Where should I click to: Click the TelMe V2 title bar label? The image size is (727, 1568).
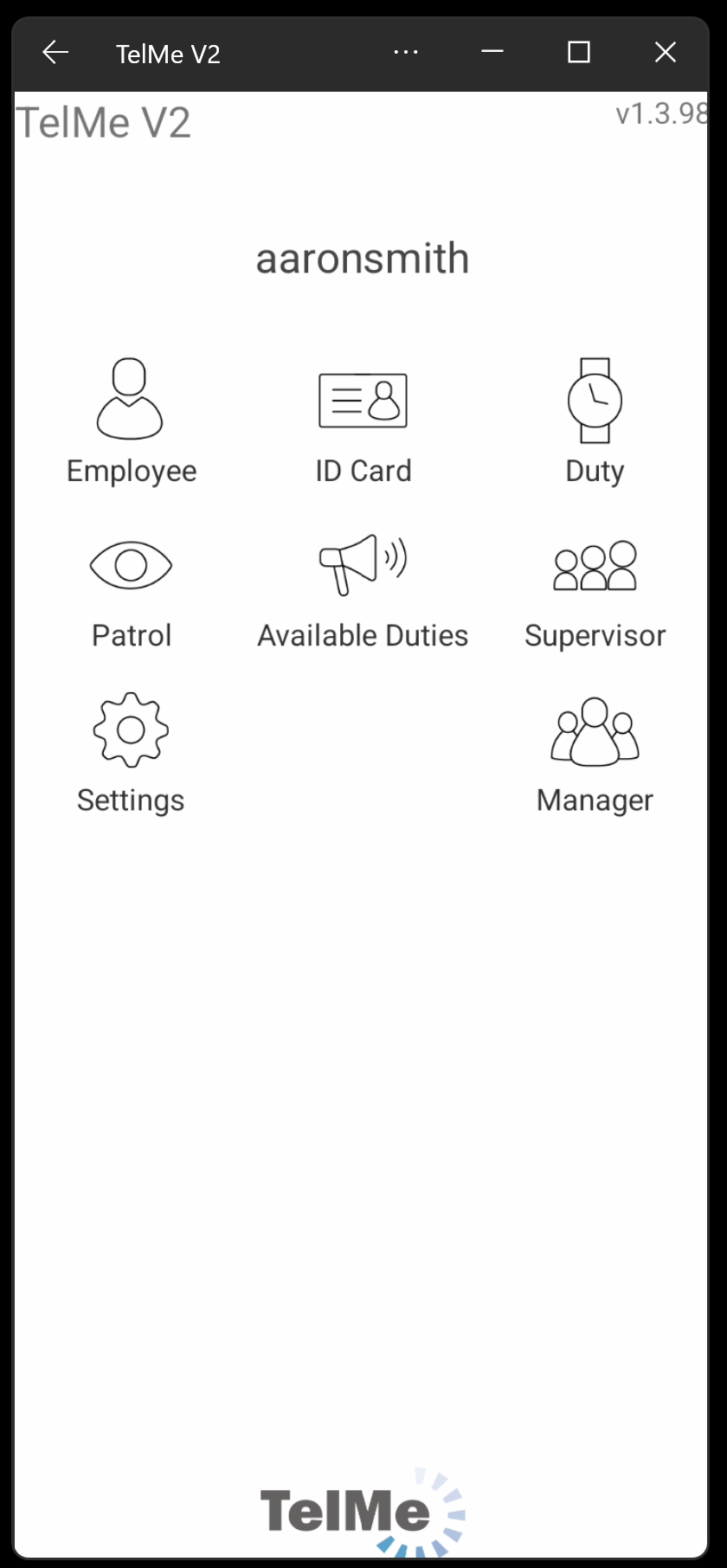coord(168,54)
